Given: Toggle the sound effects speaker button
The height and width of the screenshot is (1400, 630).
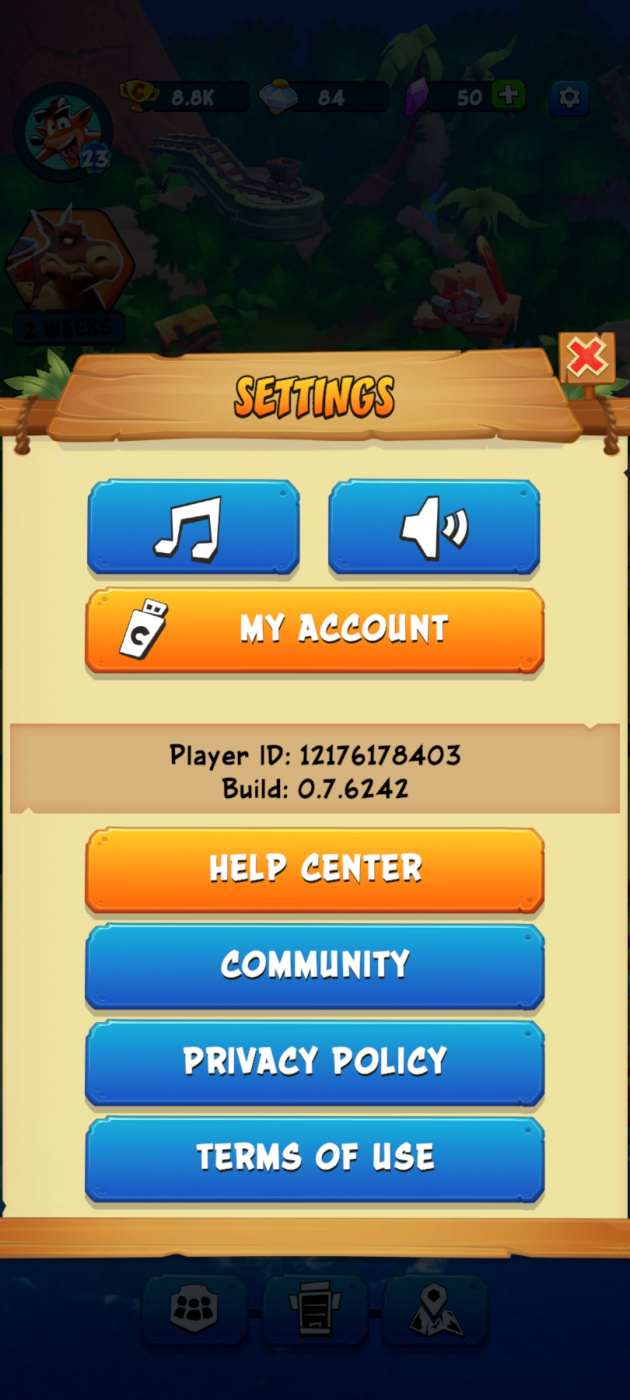Looking at the screenshot, I should tap(434, 526).
